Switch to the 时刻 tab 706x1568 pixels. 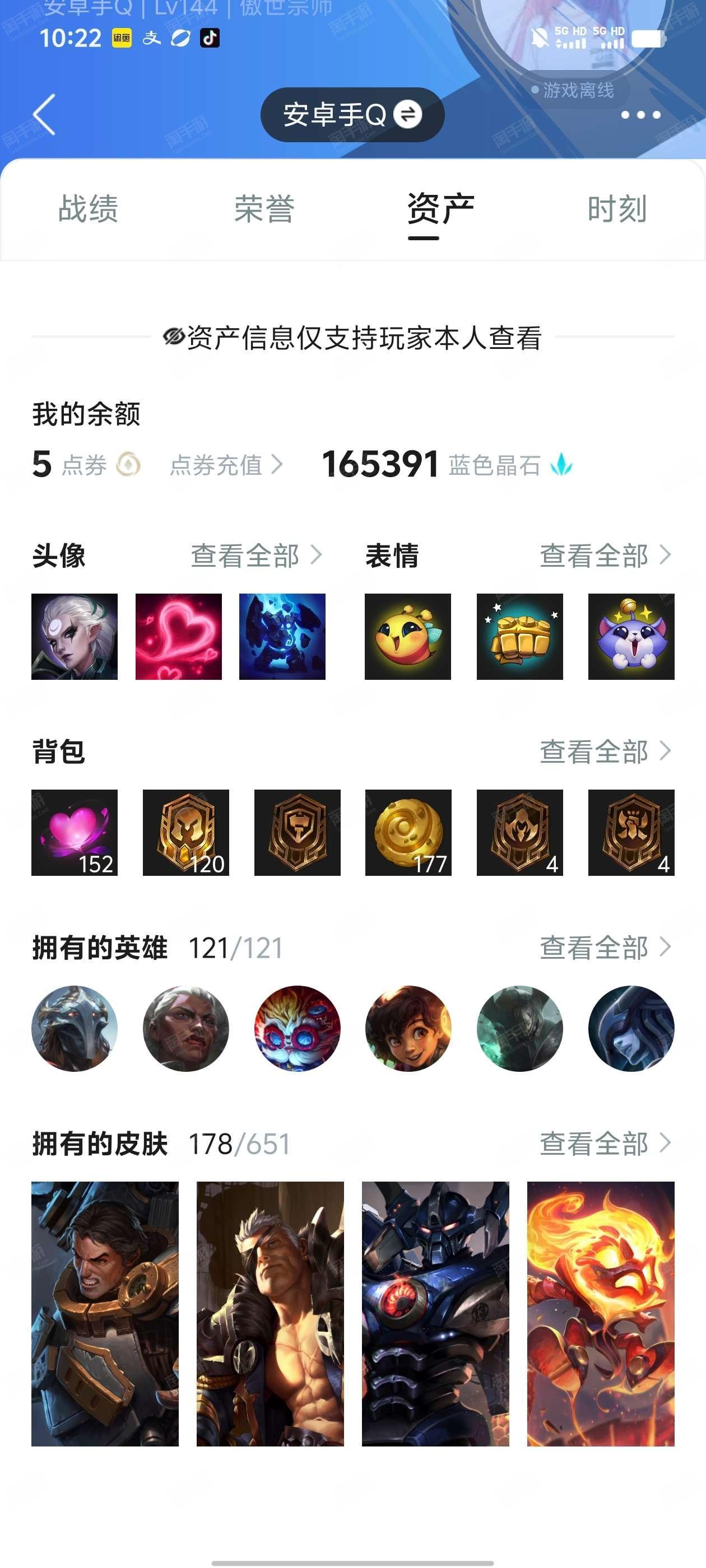616,209
